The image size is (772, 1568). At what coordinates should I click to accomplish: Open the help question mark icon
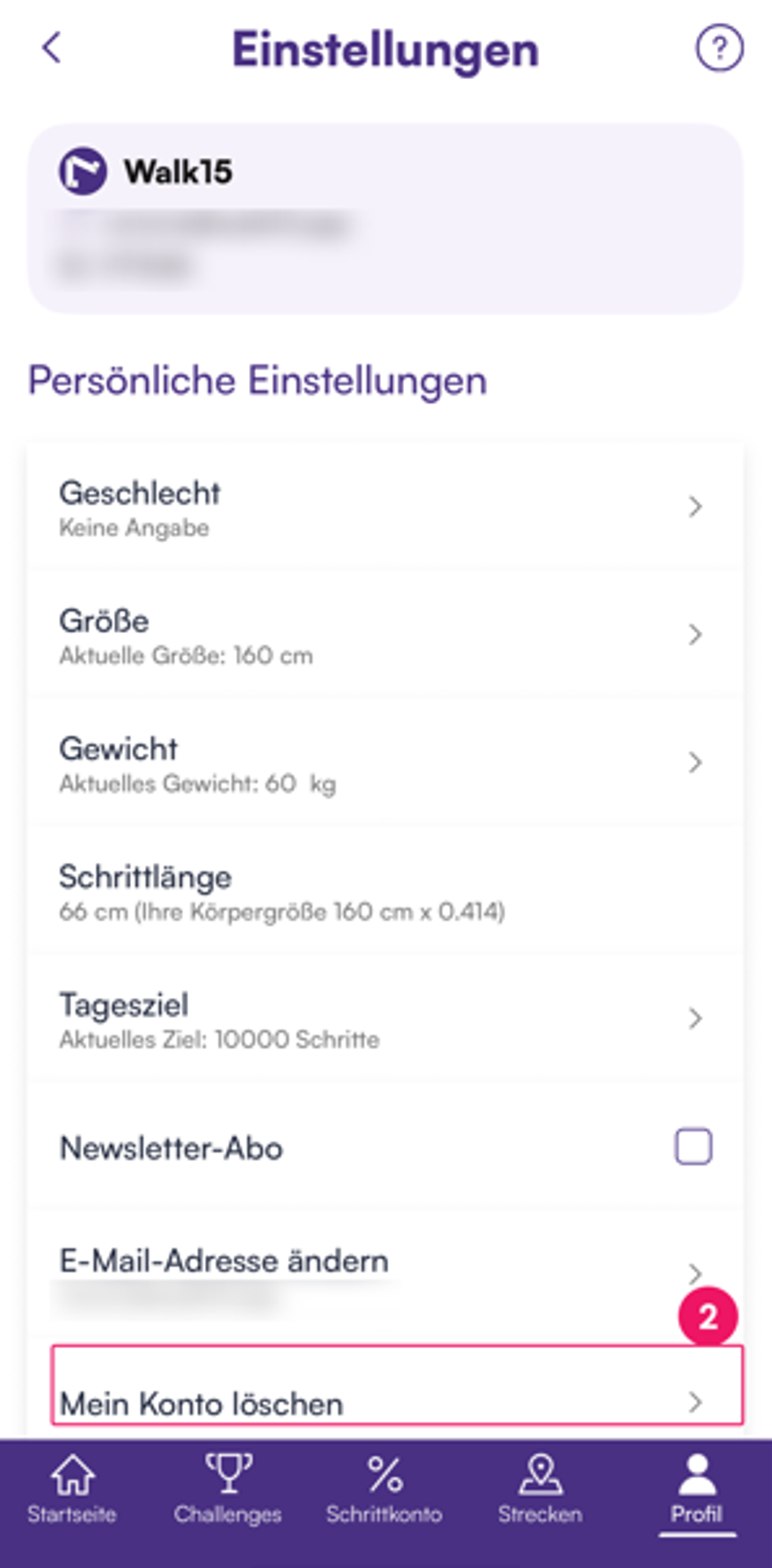click(x=719, y=48)
